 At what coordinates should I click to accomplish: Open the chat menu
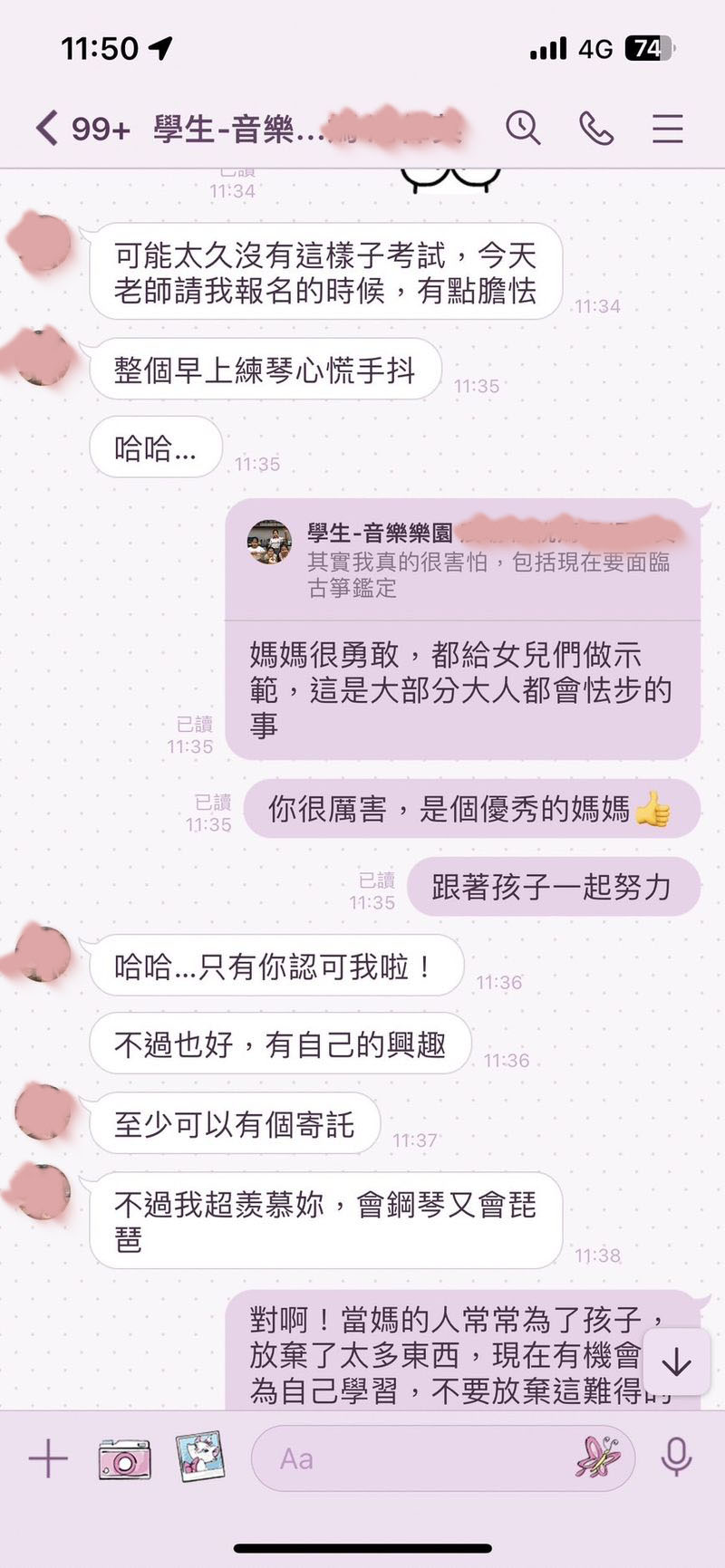point(667,128)
